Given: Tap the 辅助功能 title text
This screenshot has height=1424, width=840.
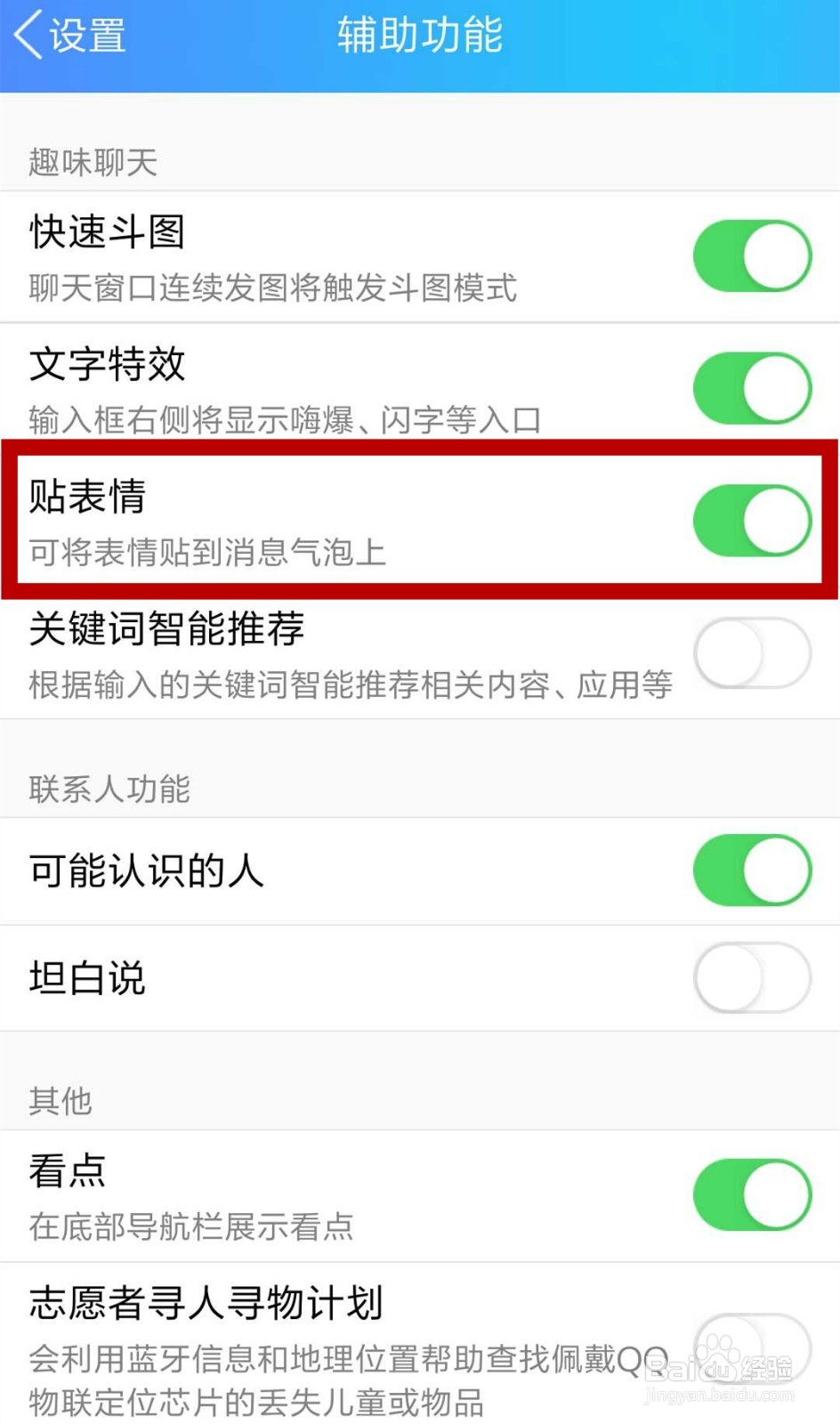Looking at the screenshot, I should (x=419, y=36).
